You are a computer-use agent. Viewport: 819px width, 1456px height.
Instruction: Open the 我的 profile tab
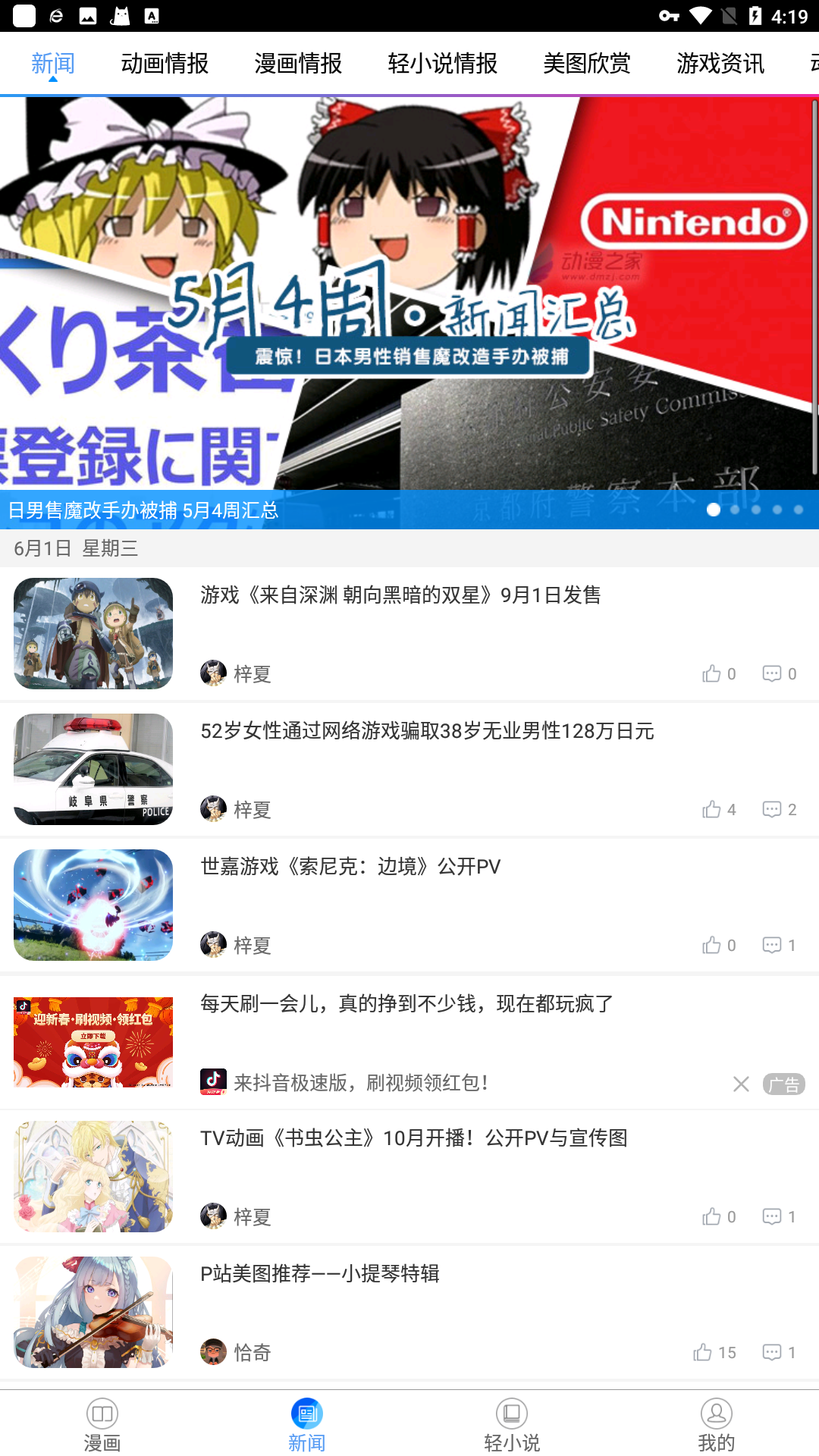pyautogui.click(x=716, y=1424)
